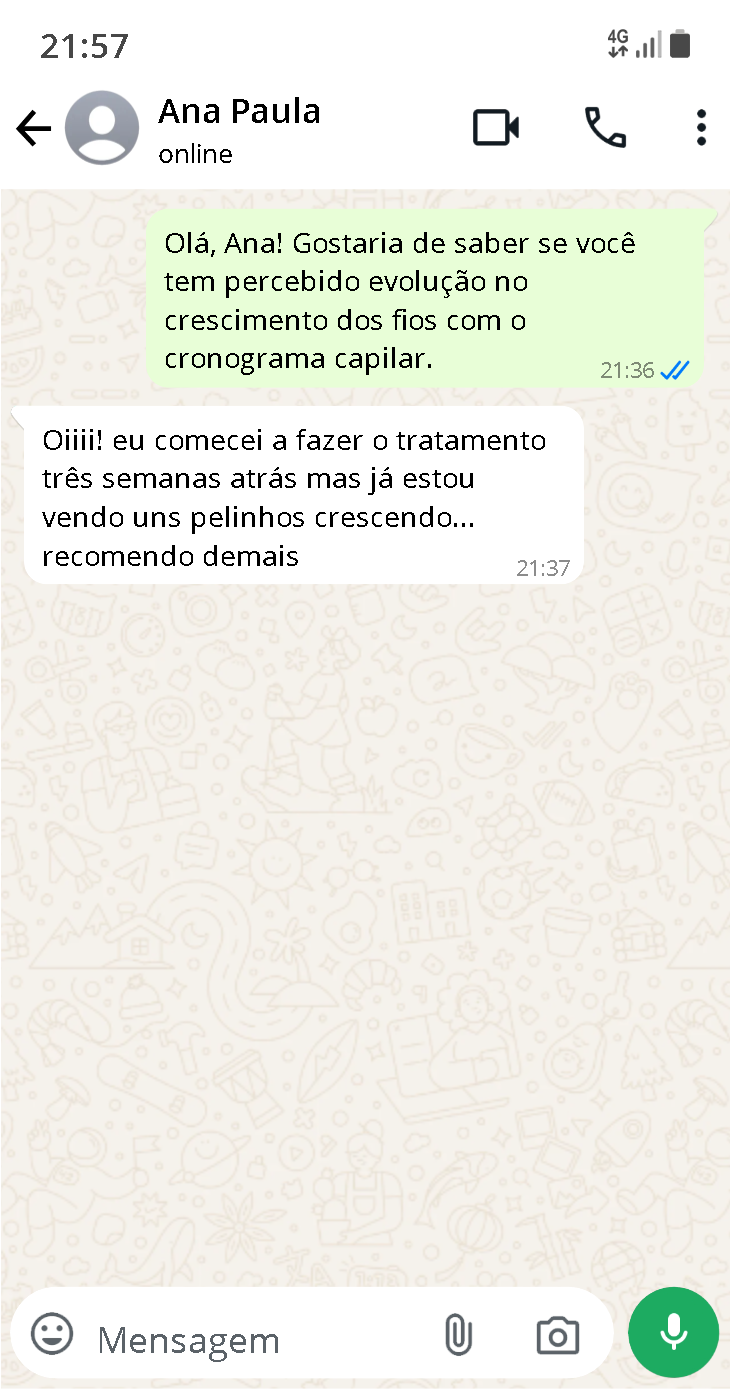Screen dimensions: 730x1390
Task: Tap the green microphone button
Action: click(x=673, y=1332)
